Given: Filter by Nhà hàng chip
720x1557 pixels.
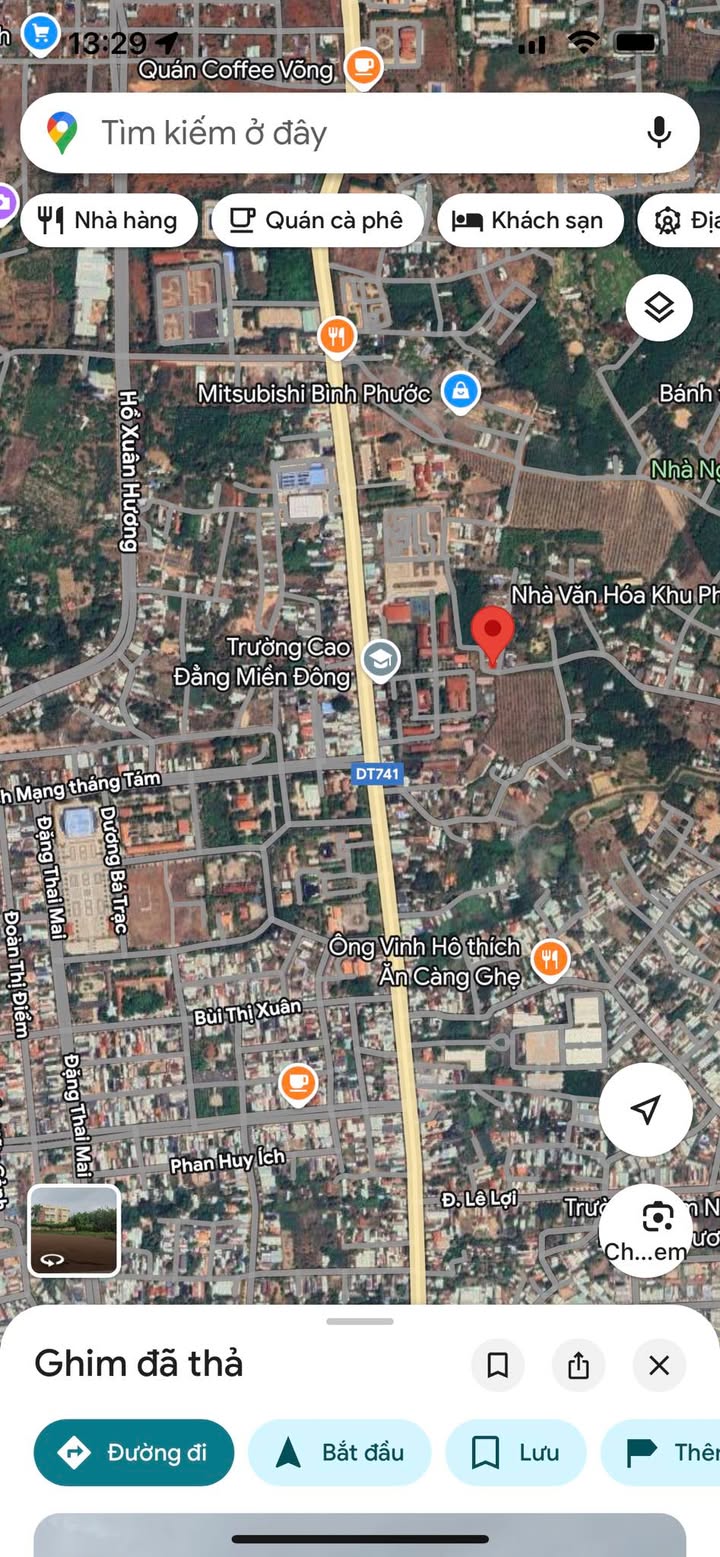Looking at the screenshot, I should [109, 221].
